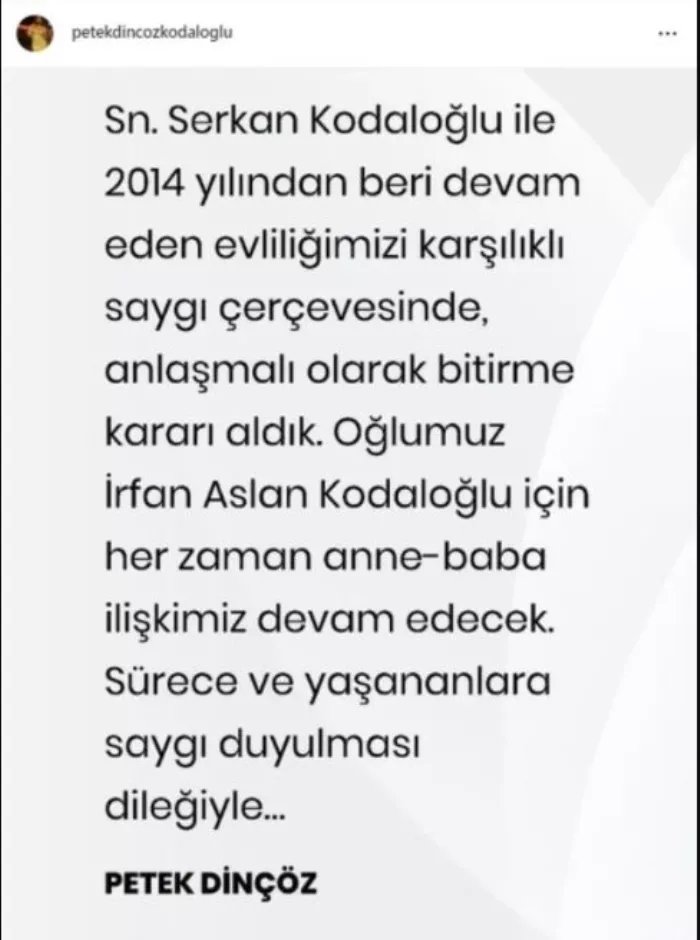Open the post's three-dot overflow menu
The width and height of the screenshot is (700, 940).
click(x=667, y=33)
